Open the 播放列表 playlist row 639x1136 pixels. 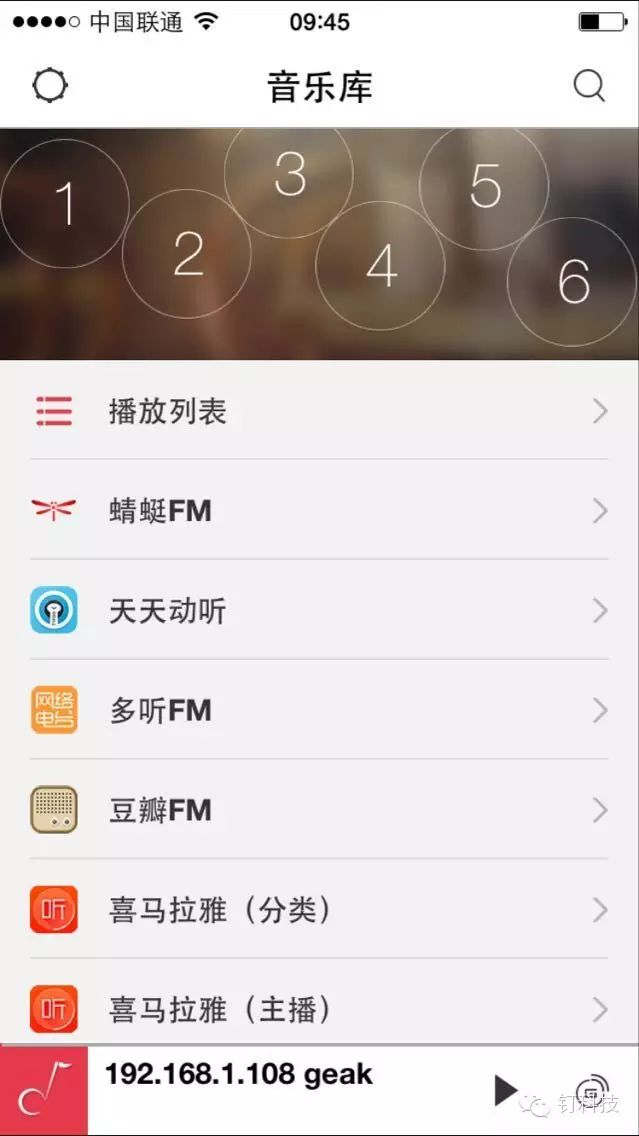[x=319, y=411]
